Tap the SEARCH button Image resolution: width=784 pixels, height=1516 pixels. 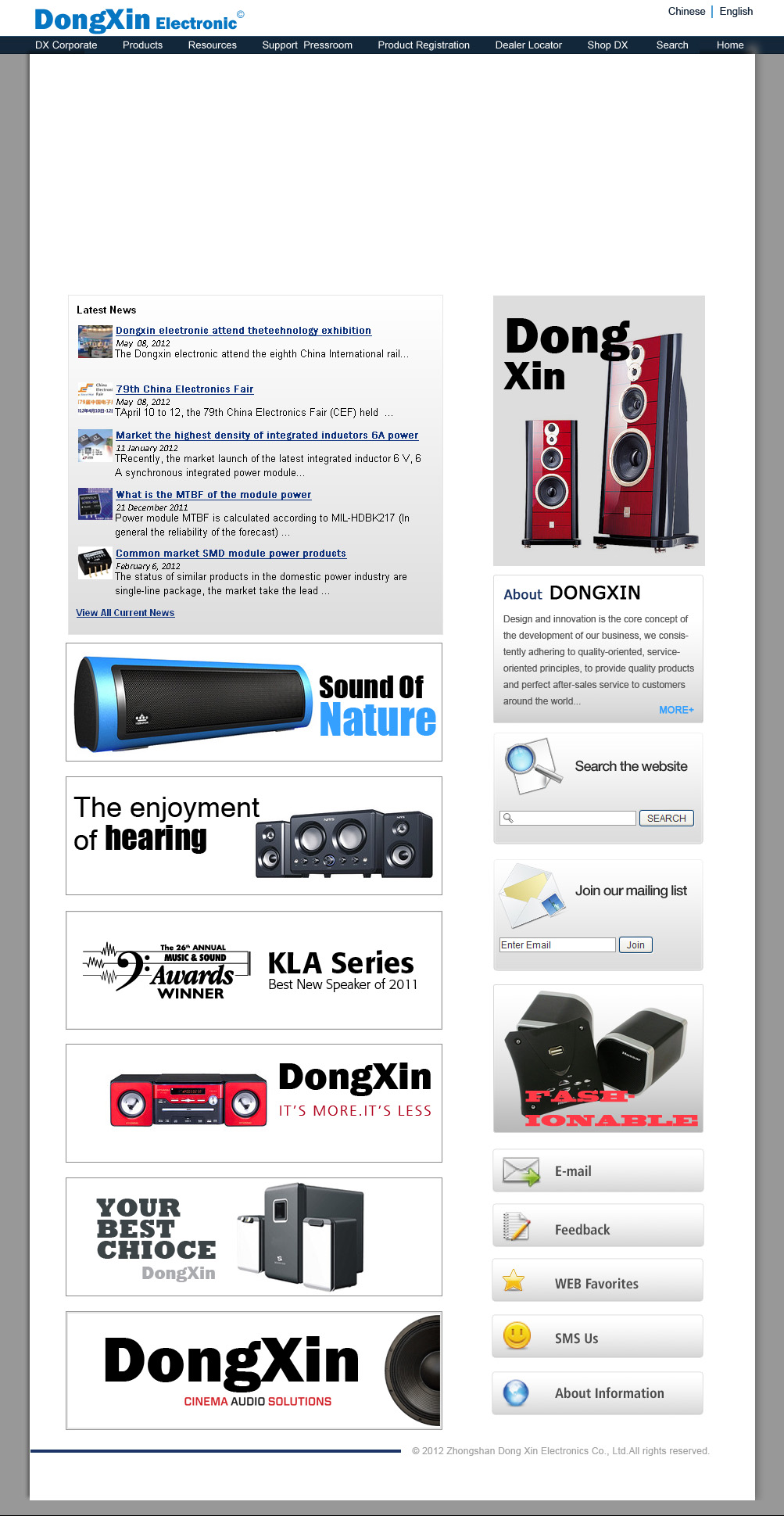[666, 818]
